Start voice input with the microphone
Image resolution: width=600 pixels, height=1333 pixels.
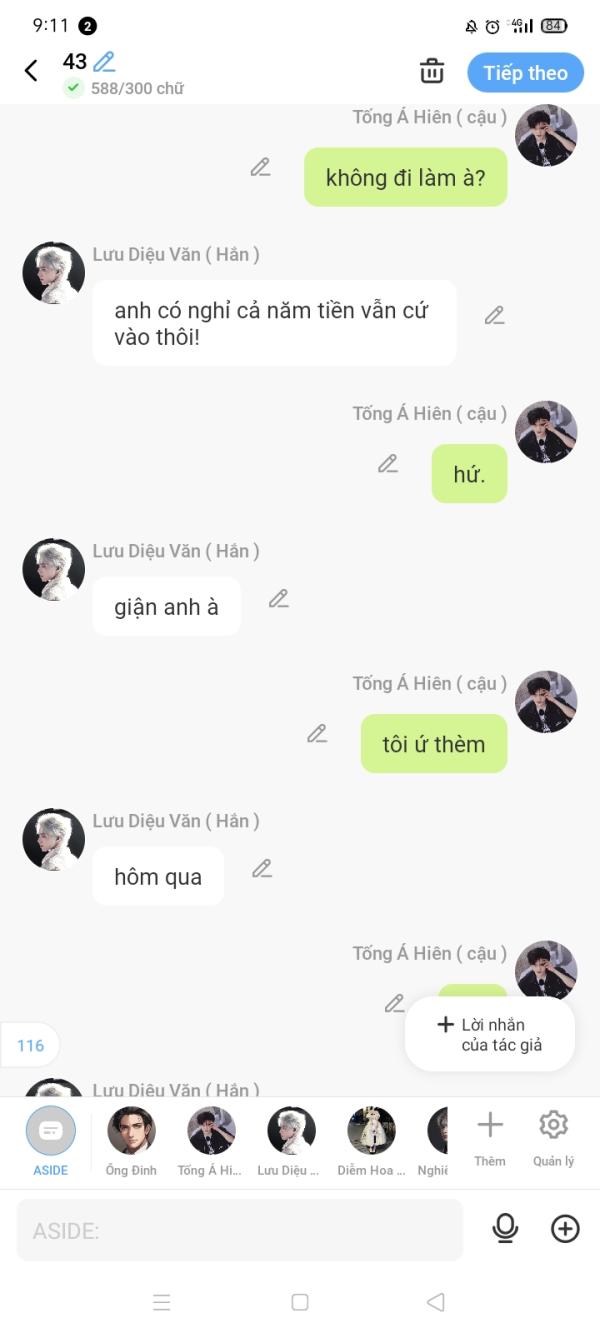(506, 1229)
